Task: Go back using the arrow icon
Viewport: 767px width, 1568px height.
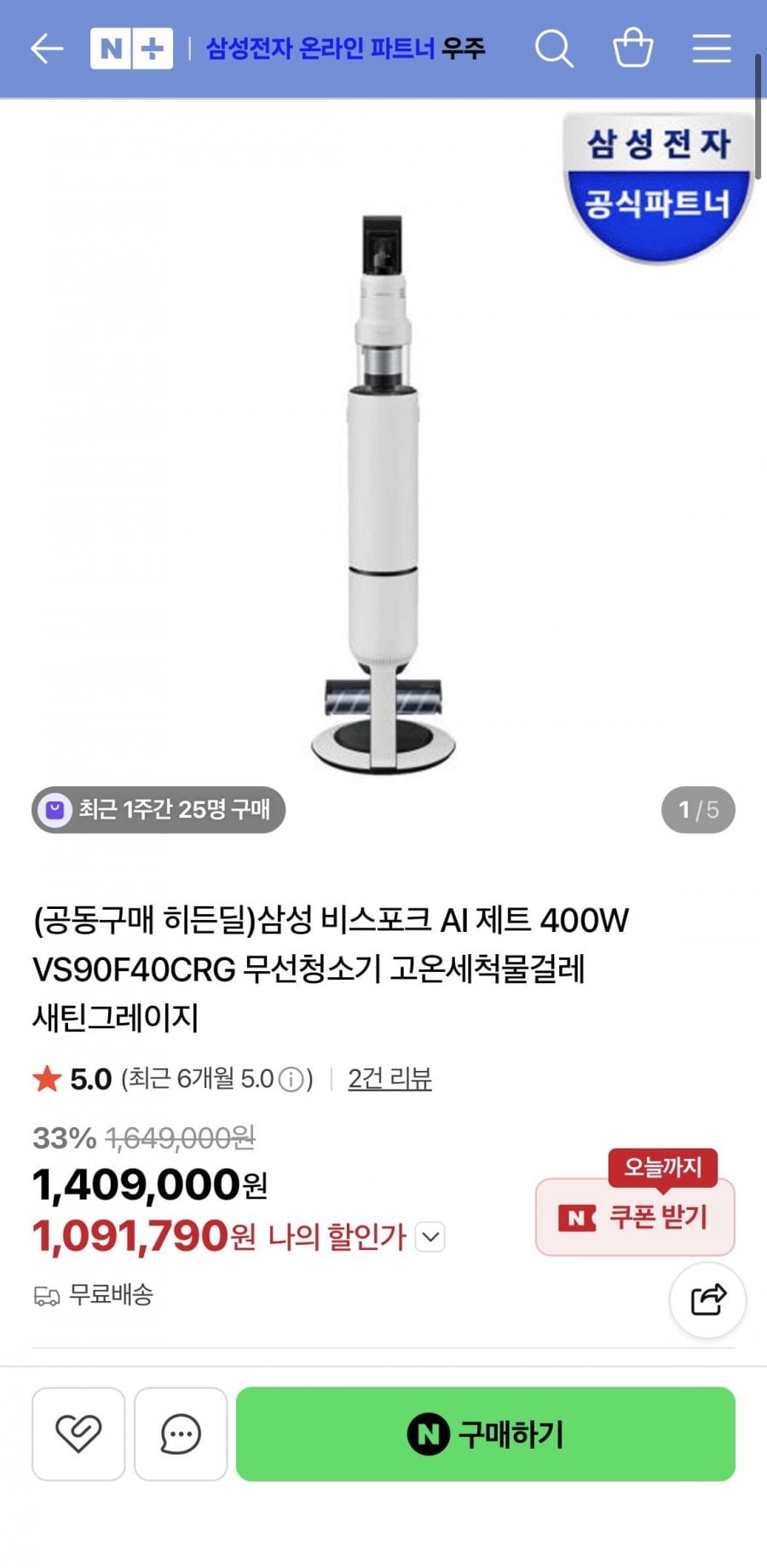Action: pyautogui.click(x=47, y=49)
